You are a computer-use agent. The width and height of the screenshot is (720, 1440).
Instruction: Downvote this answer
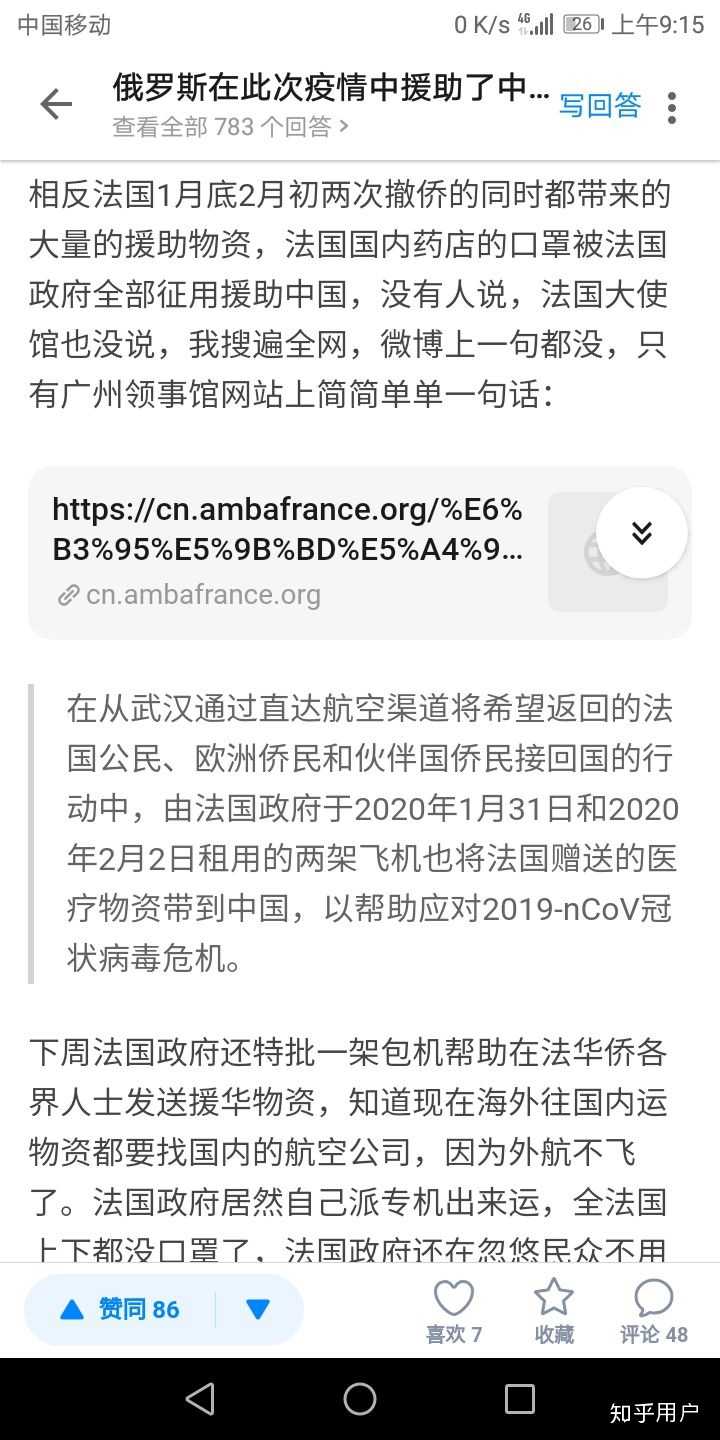tap(258, 1309)
